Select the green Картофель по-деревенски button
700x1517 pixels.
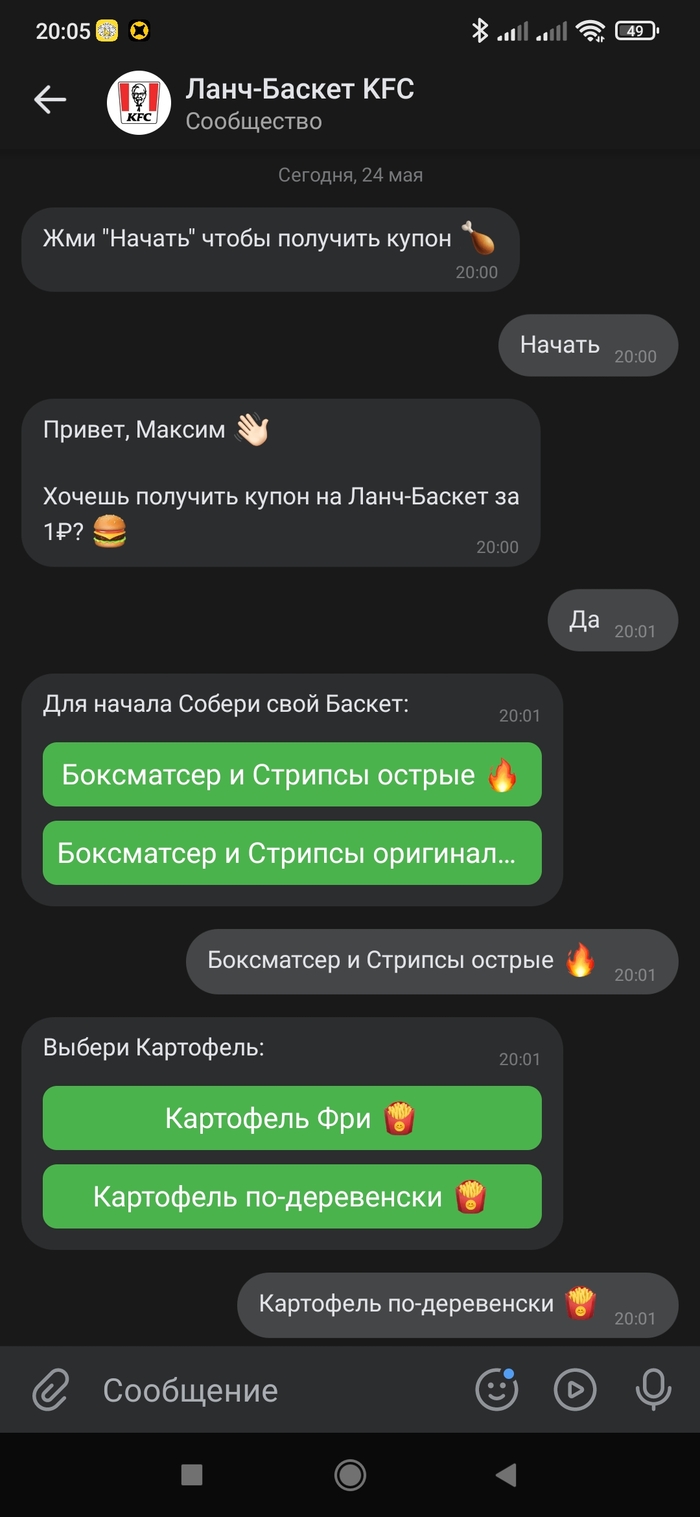(291, 1196)
